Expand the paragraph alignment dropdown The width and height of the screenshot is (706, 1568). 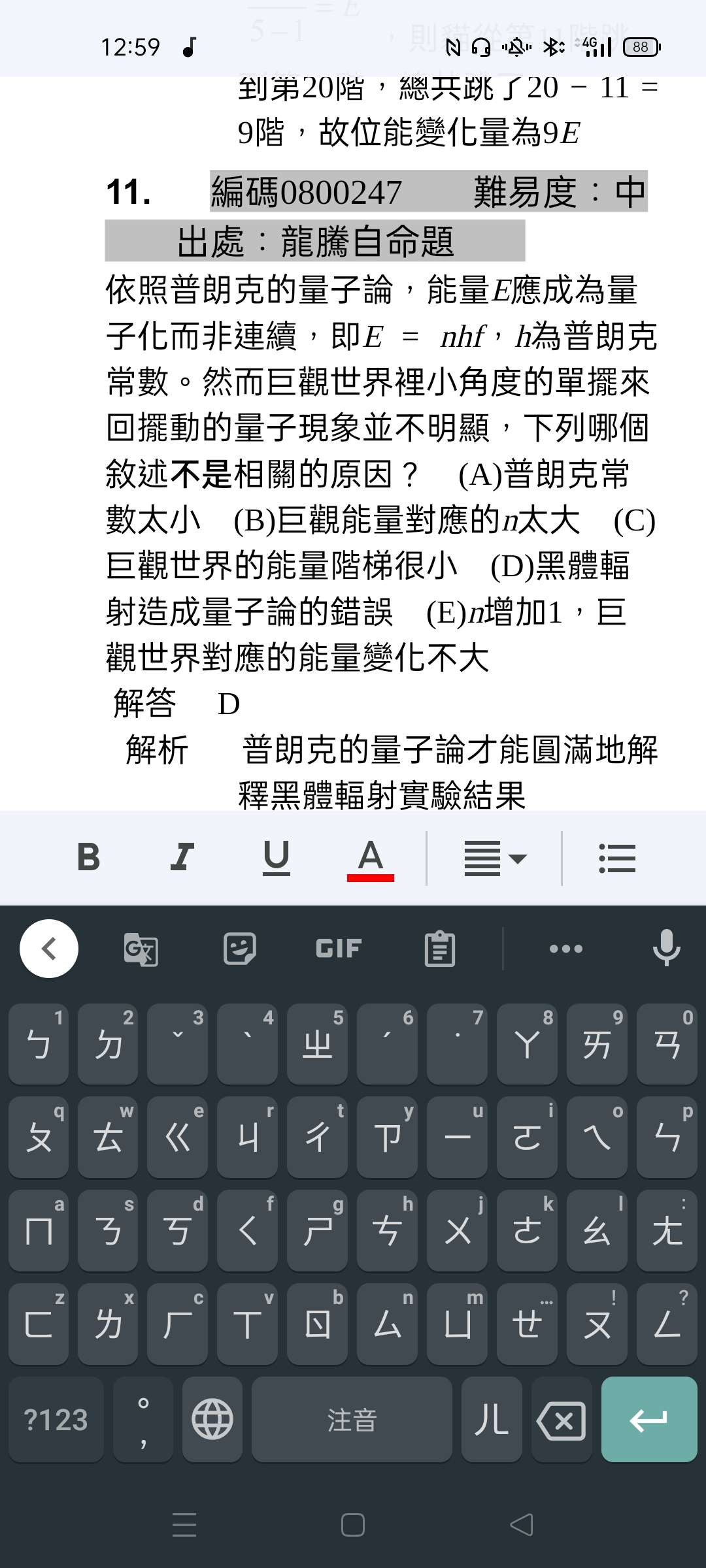click(495, 858)
